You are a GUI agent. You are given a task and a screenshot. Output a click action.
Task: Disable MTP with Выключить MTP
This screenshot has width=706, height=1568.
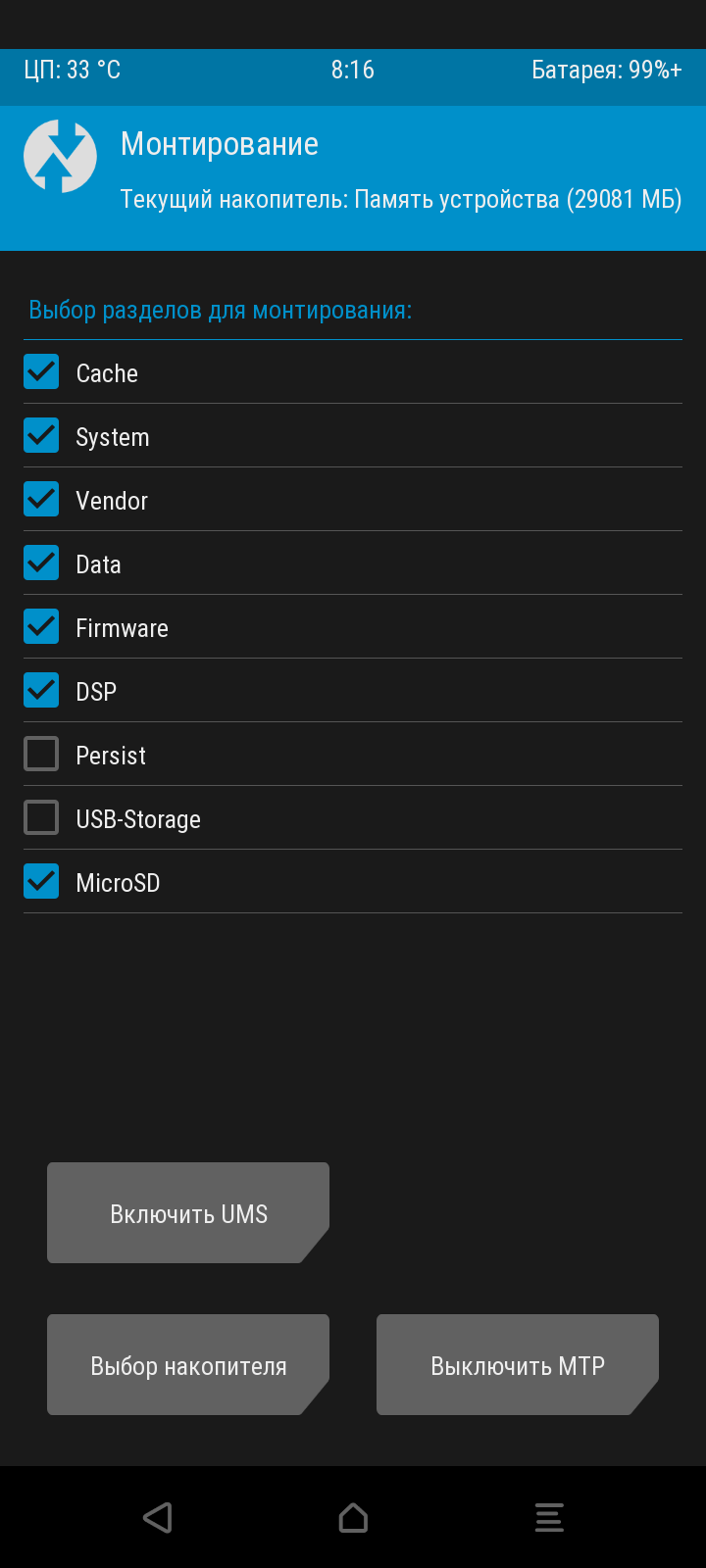pyautogui.click(x=518, y=1365)
